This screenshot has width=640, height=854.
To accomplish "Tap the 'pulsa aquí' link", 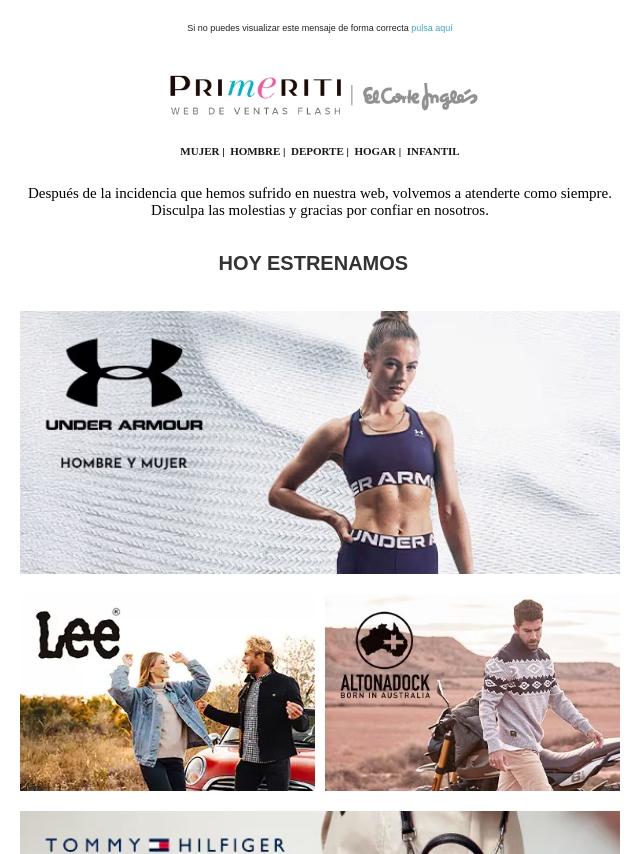I will click(431, 28).
